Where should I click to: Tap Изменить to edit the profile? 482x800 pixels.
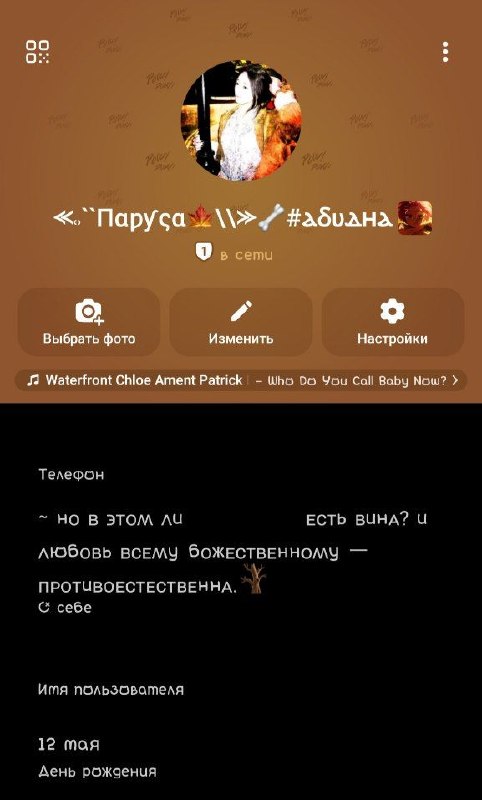[x=241, y=322]
